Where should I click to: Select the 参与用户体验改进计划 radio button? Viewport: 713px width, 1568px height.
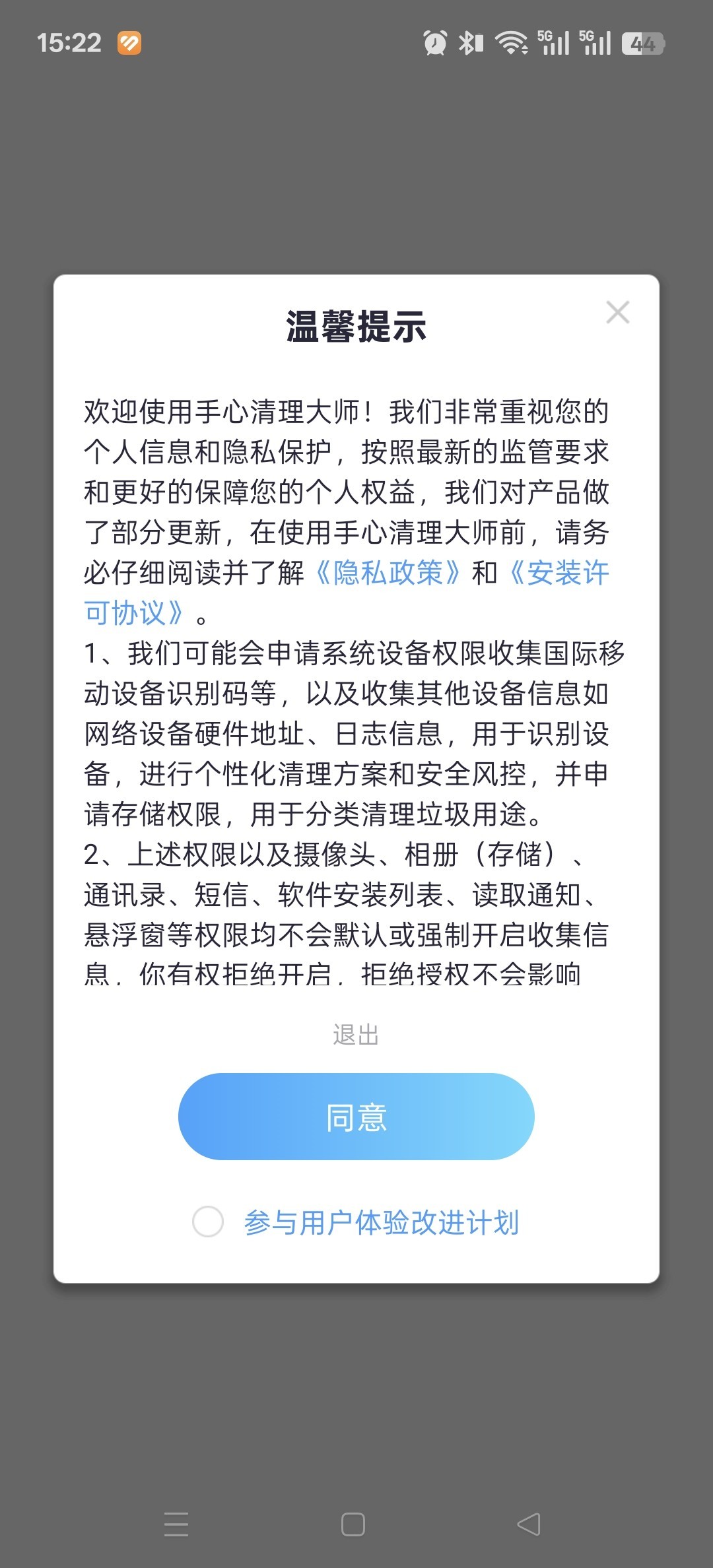tap(208, 1222)
